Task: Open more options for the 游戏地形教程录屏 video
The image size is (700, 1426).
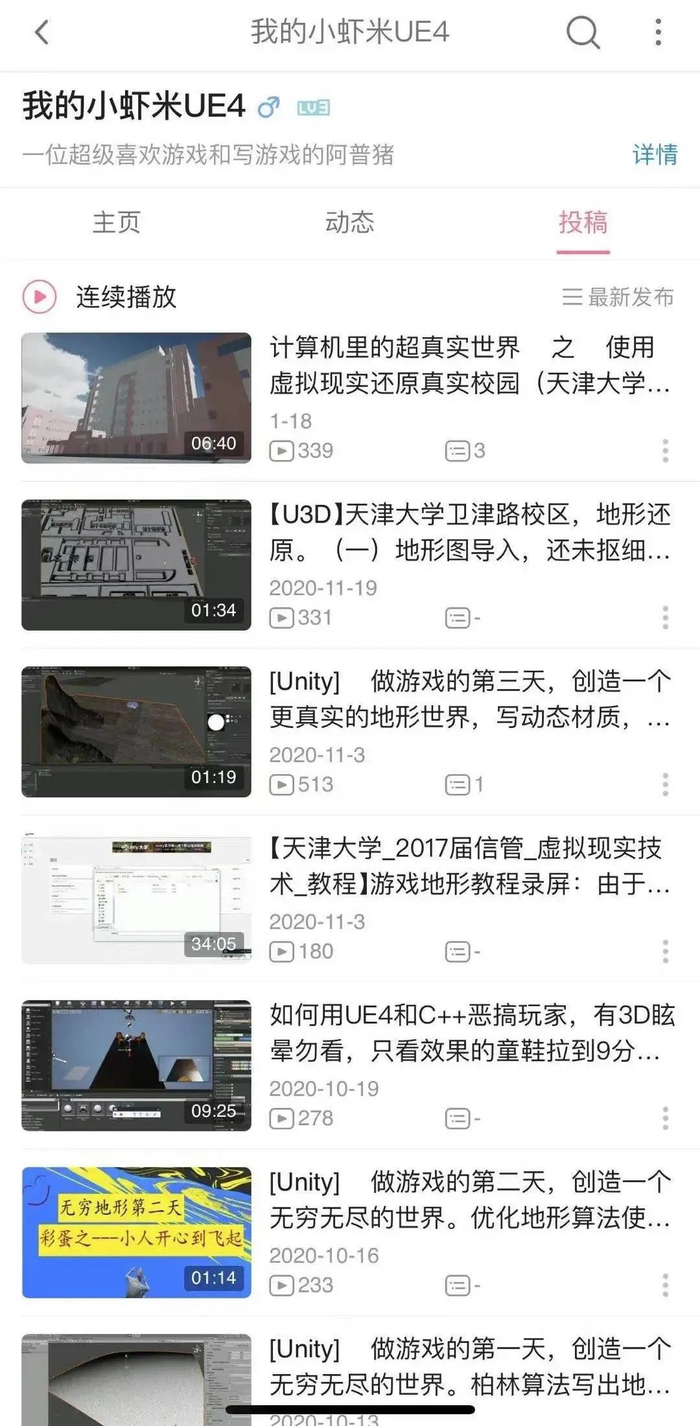Action: 665,951
